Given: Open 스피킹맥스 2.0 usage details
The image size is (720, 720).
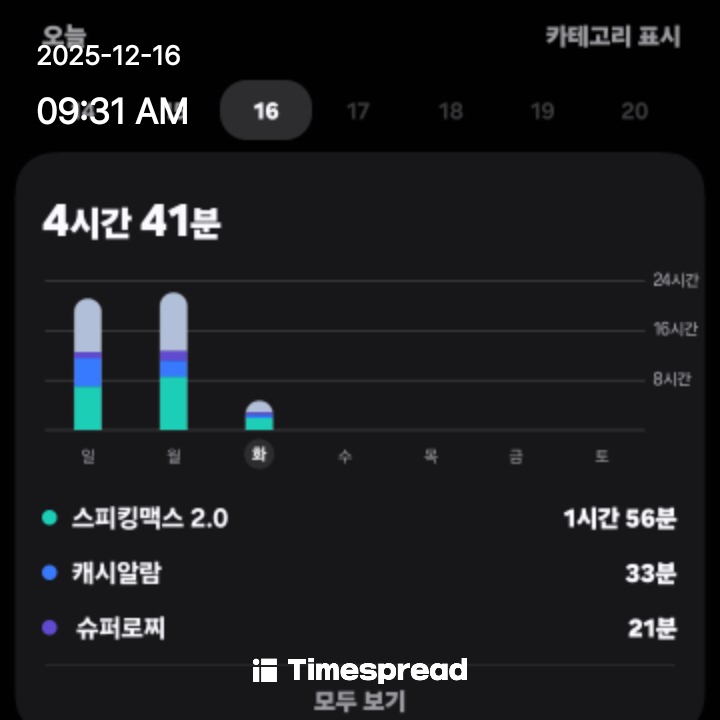Looking at the screenshot, I should click(359, 518).
